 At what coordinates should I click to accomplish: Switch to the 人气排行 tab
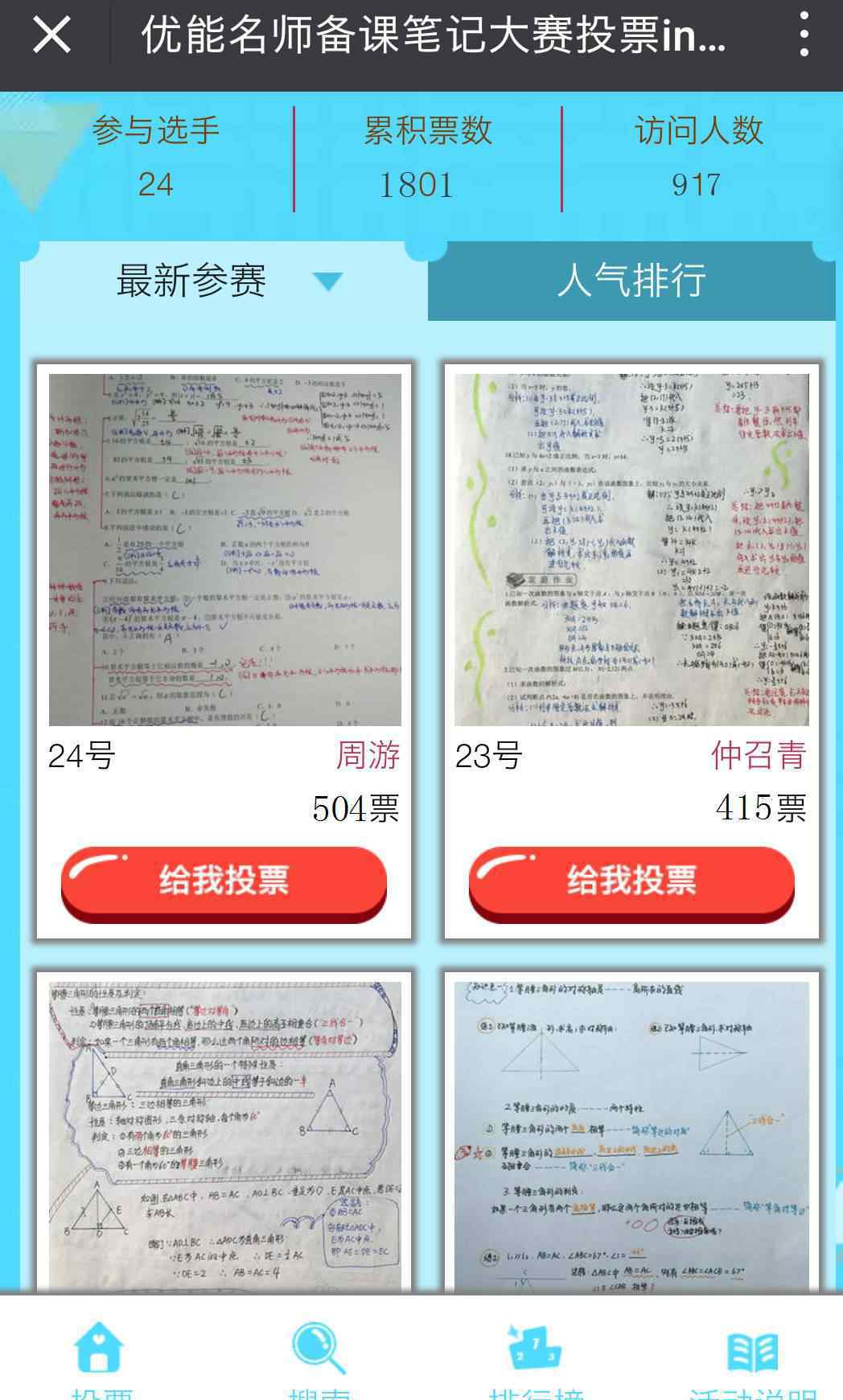631,281
